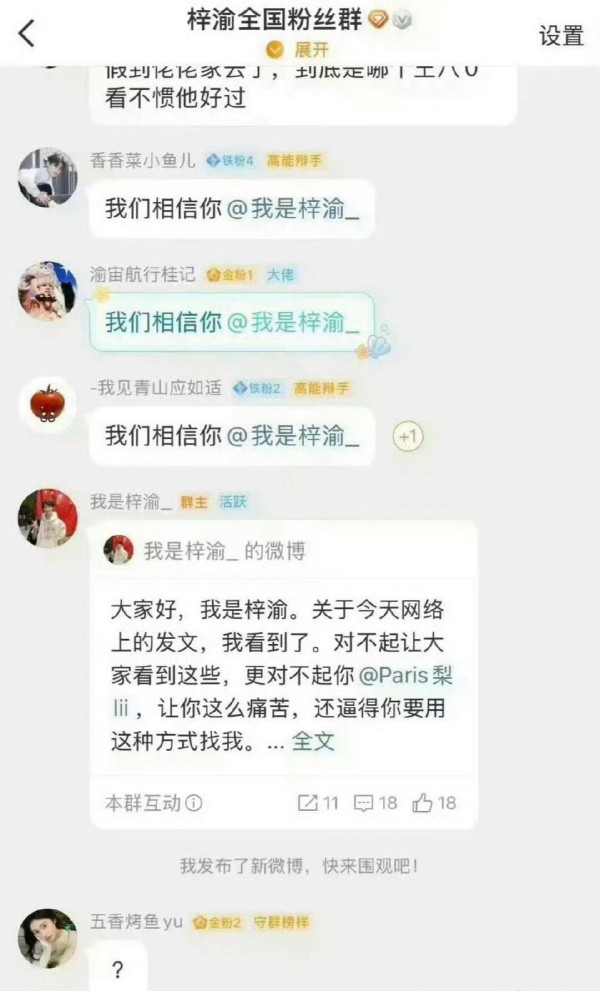Screen dimensions: 600x991
Task: Open 五香烤鱼yu's avatar profile
Action: (47, 939)
